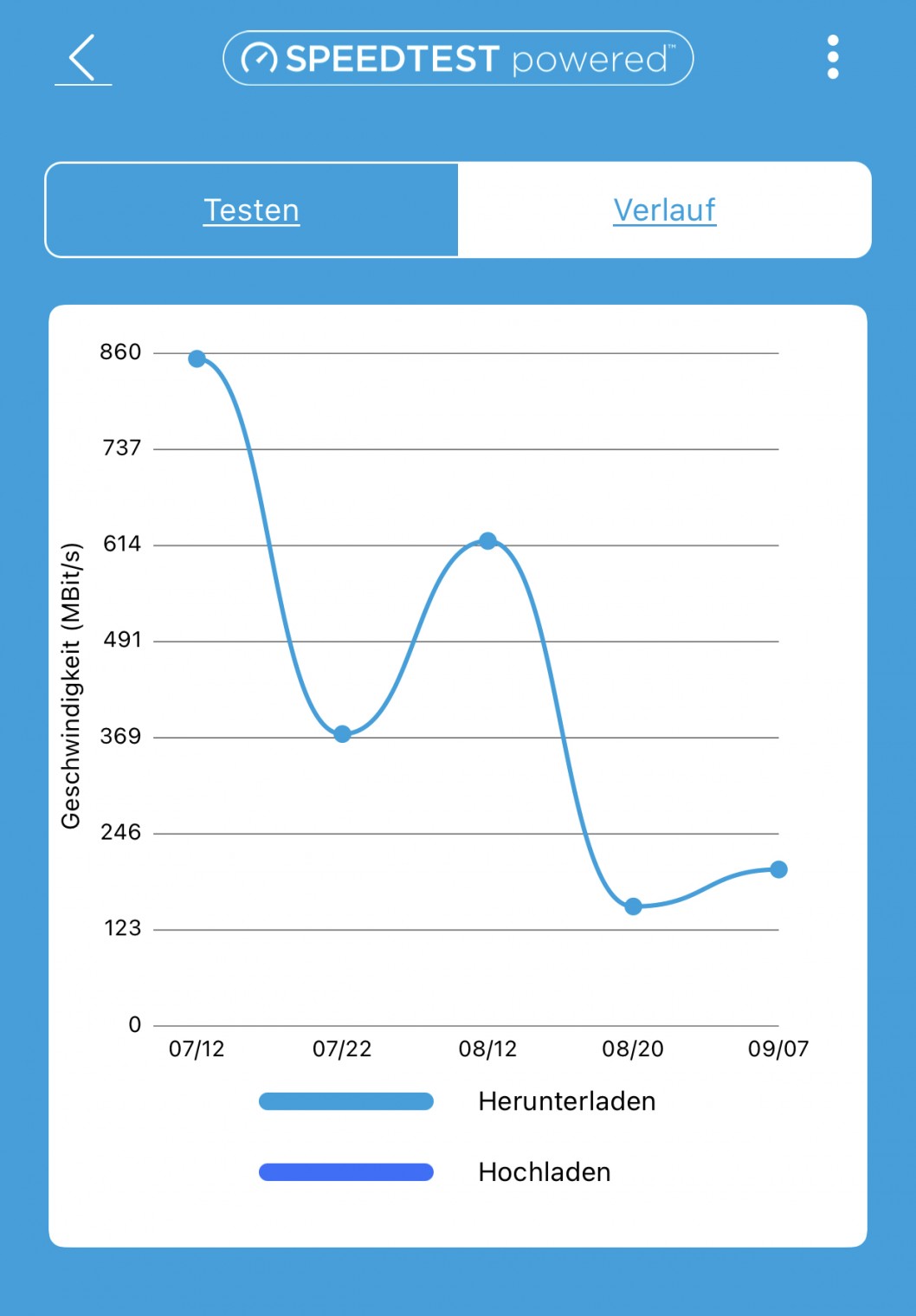The height and width of the screenshot is (1316, 916).
Task: Switch to the Testen tab
Action: tap(252, 210)
